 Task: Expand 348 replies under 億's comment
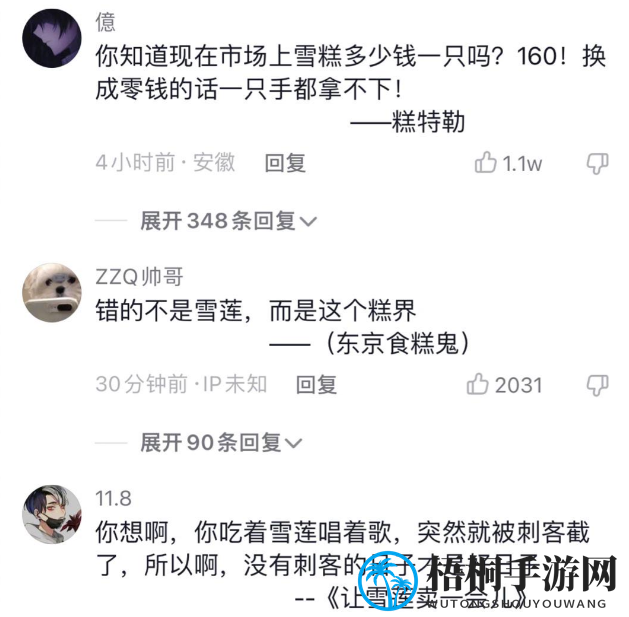pos(228,221)
